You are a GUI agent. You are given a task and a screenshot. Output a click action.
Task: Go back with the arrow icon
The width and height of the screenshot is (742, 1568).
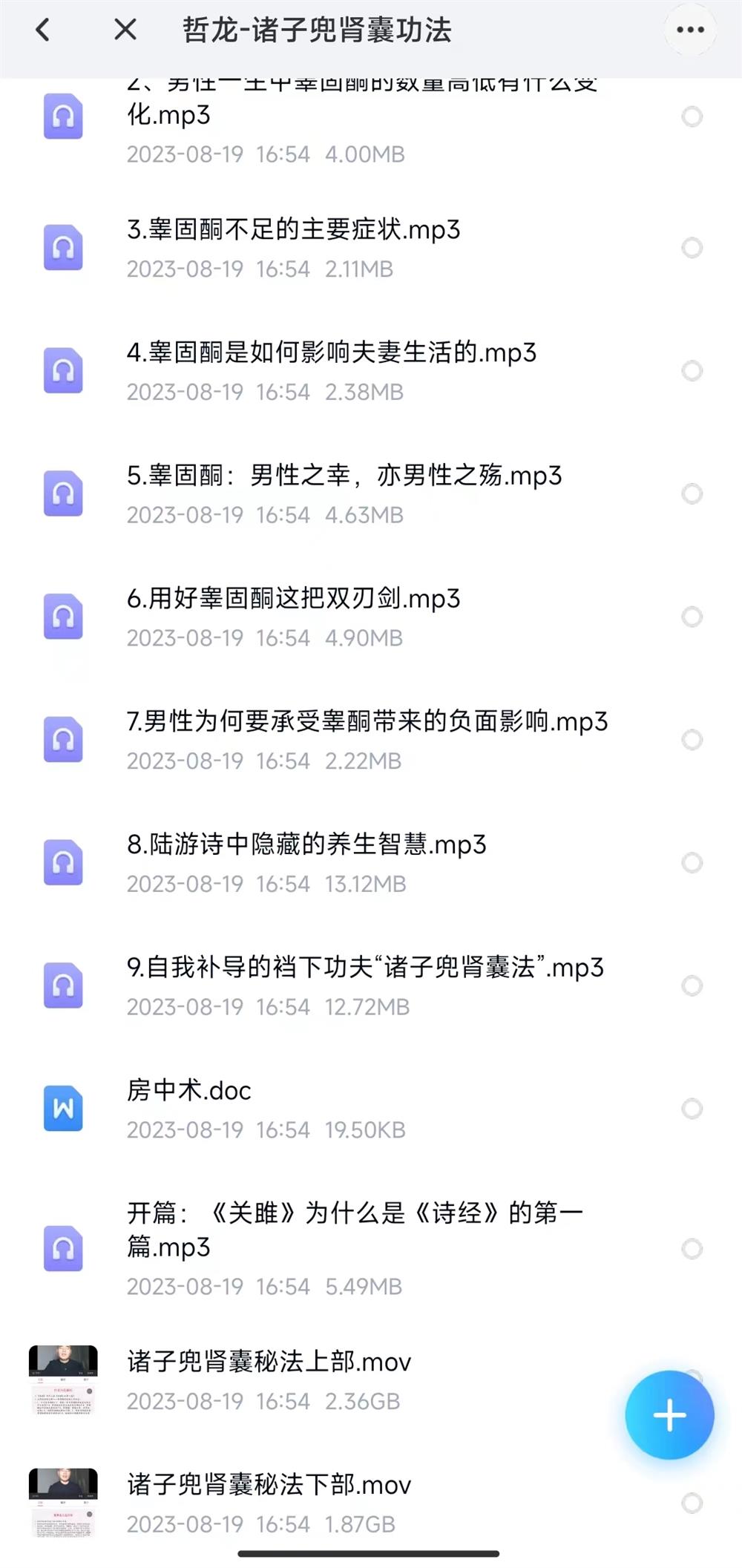pyautogui.click(x=43, y=30)
